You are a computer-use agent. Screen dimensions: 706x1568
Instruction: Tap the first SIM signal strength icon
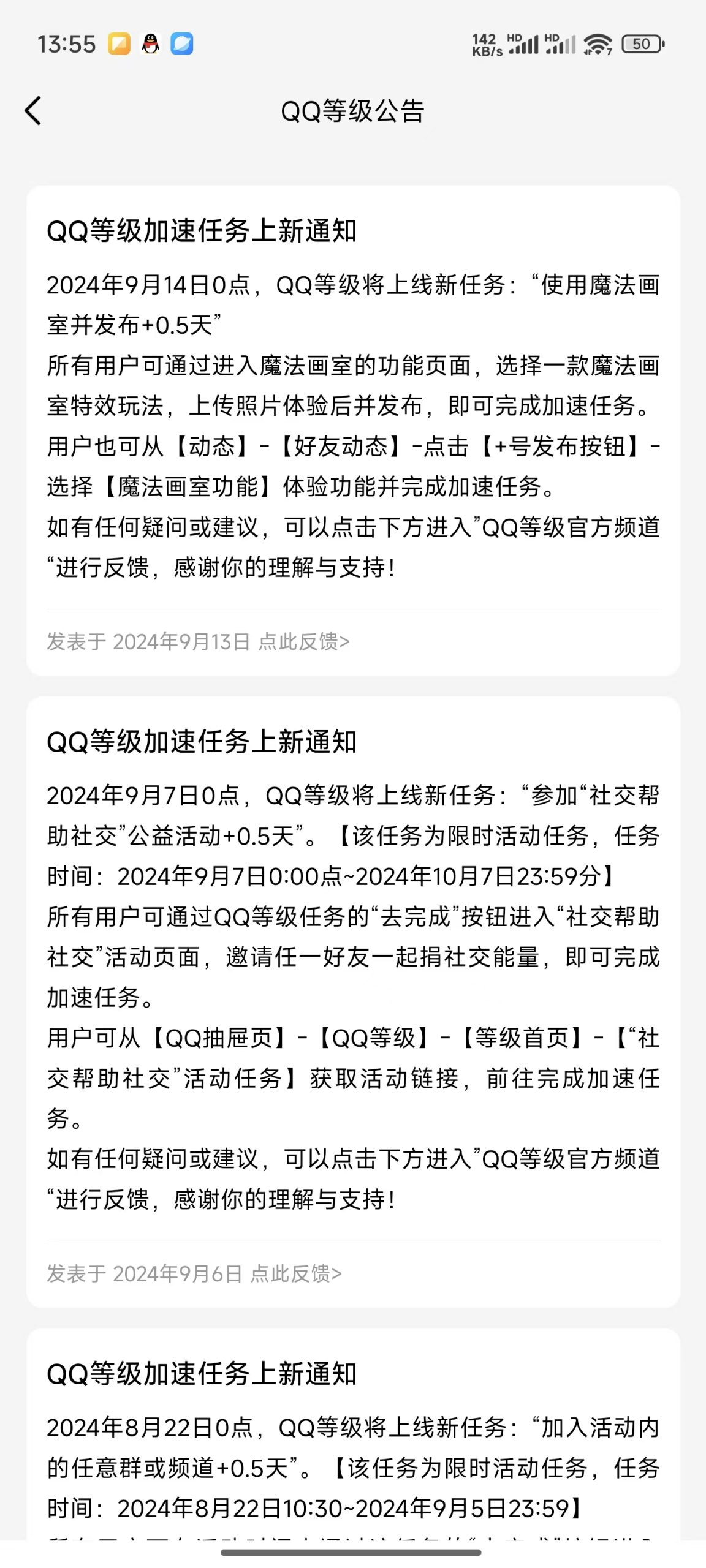524,44
